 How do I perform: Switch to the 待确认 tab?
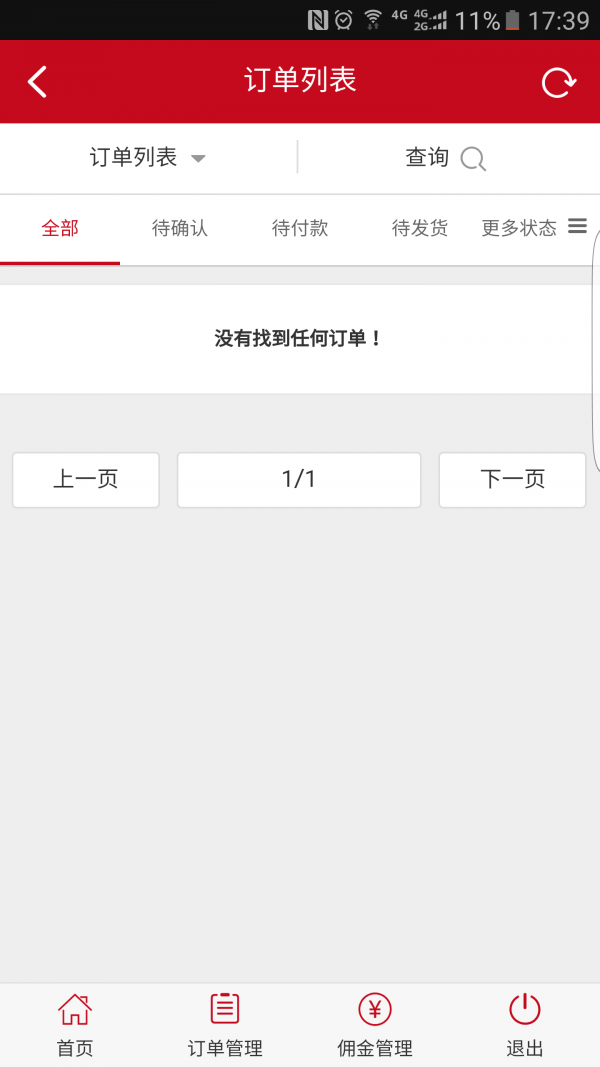pos(180,229)
